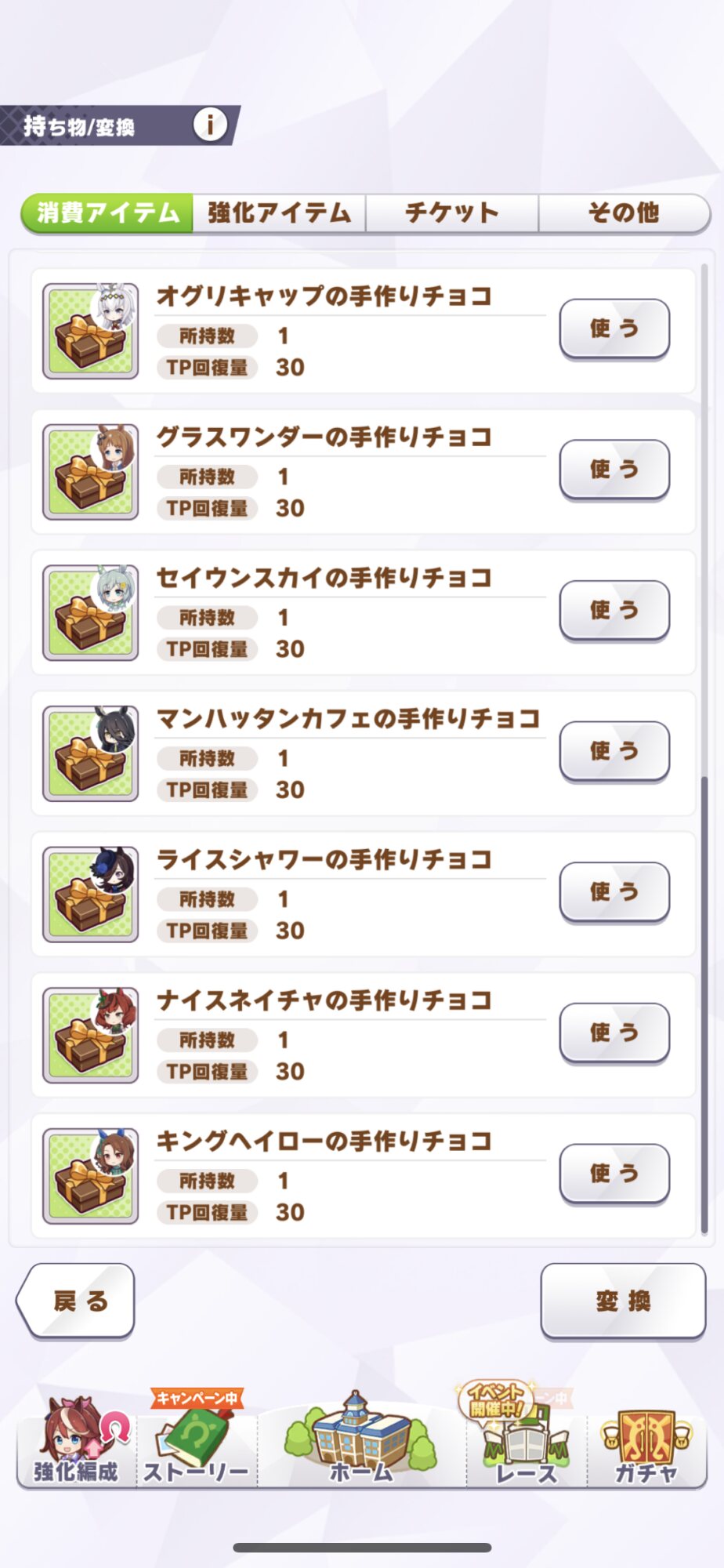Use オグリキャップの手作りチョコ
The width and height of the screenshot is (724, 1568).
(x=614, y=328)
